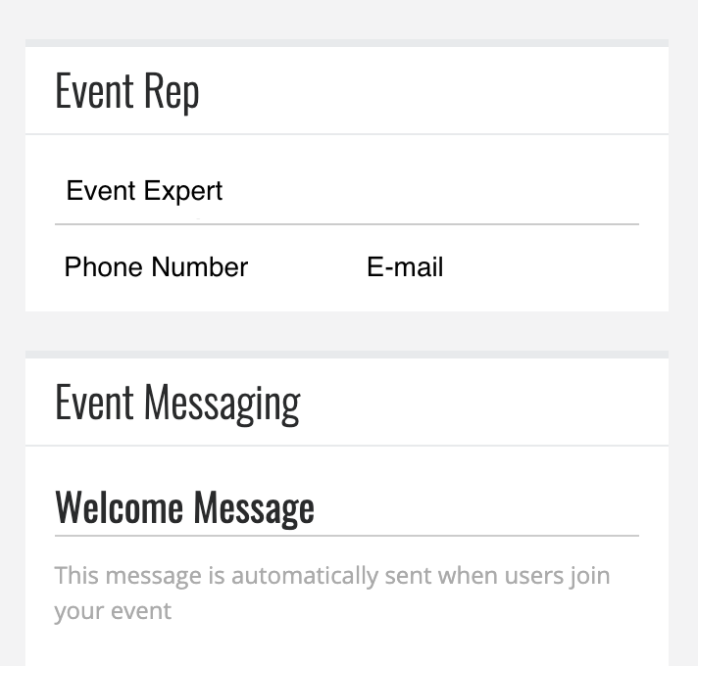
Task: Tap the Phone Number field
Action: click(x=156, y=268)
